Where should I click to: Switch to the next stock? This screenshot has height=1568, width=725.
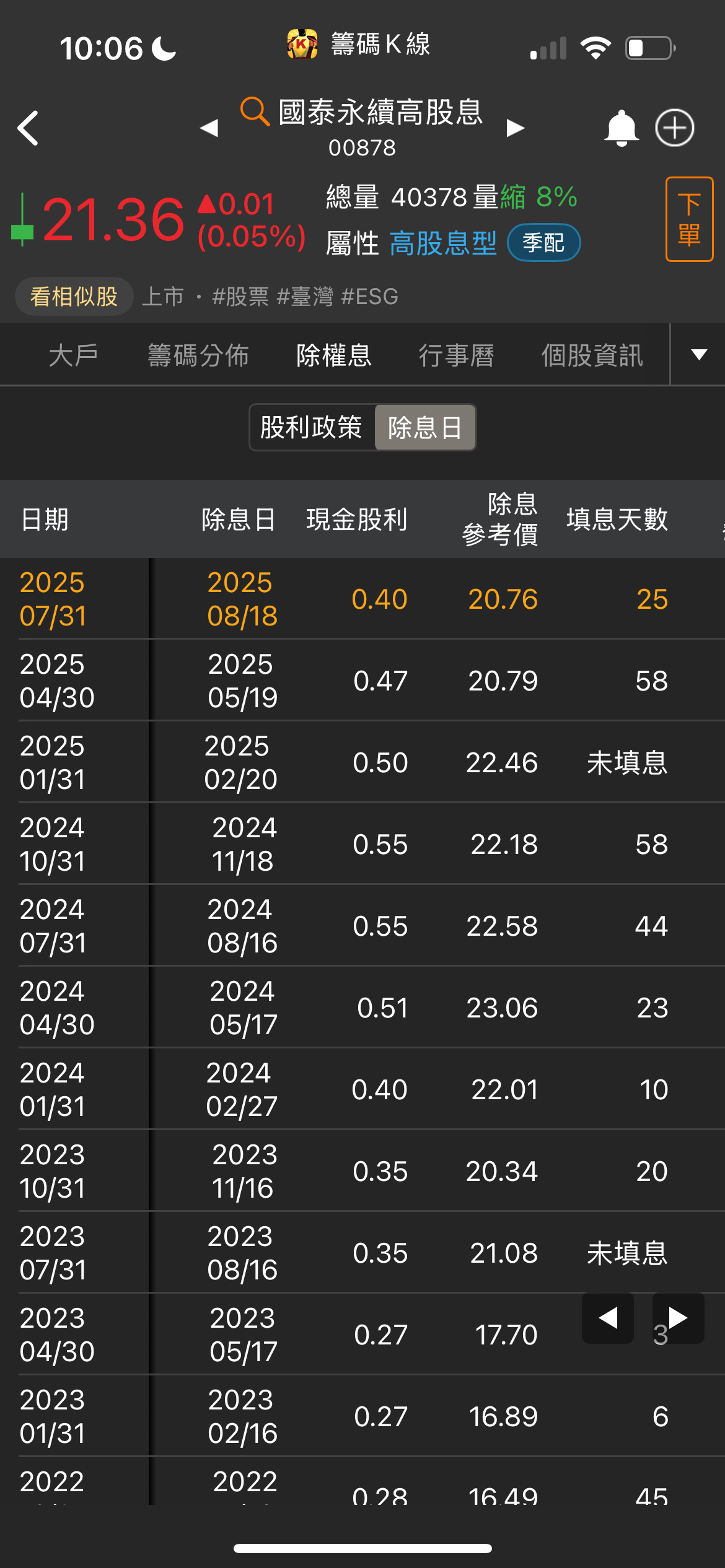pos(515,128)
